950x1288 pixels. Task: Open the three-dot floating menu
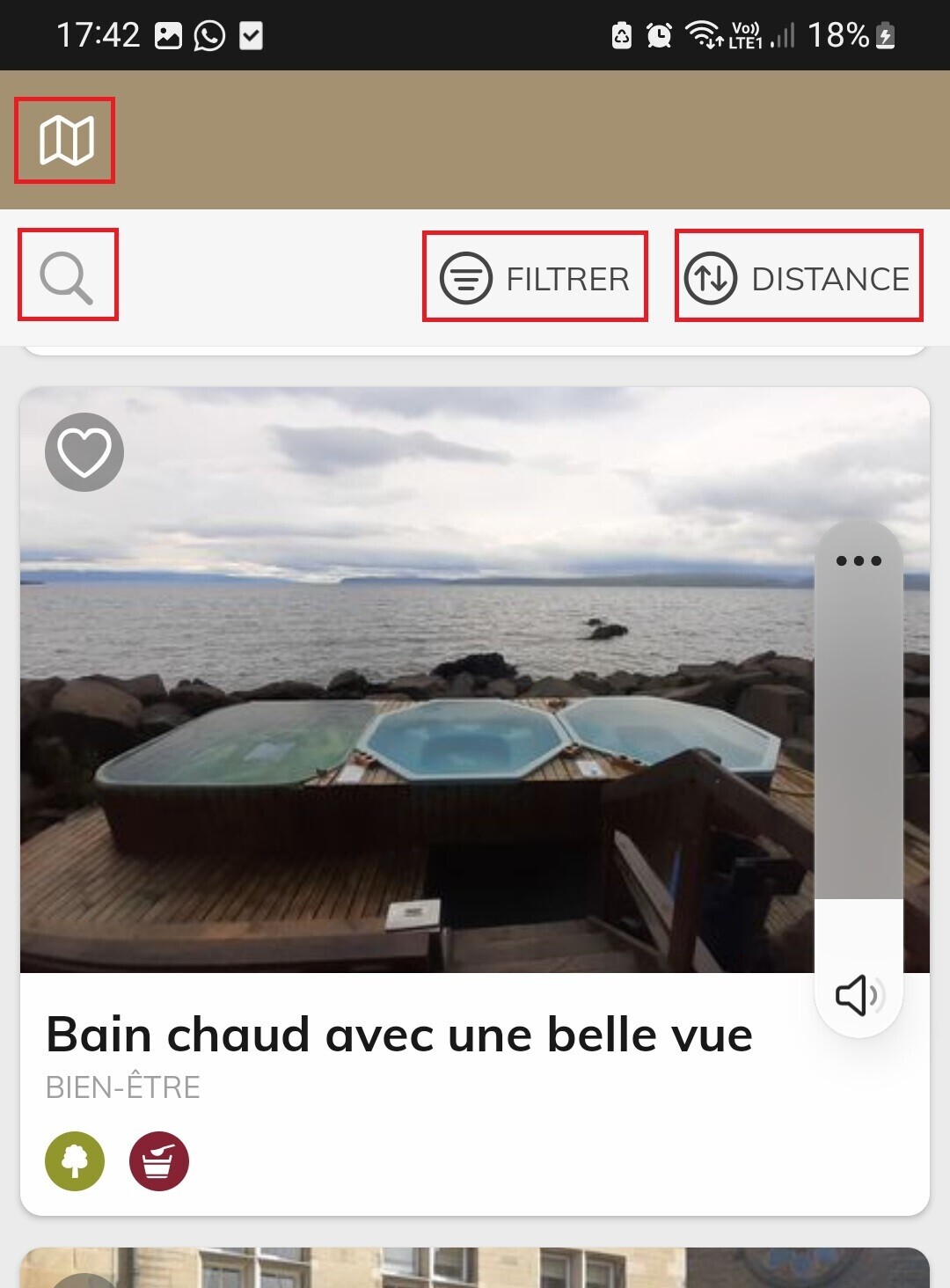coord(859,561)
